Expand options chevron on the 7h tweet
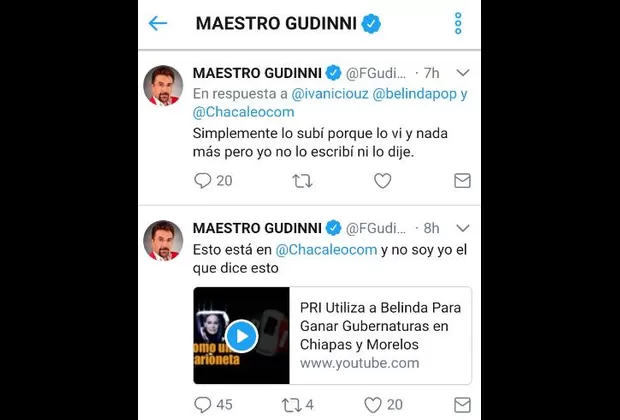This screenshot has width=620, height=420. [x=463, y=73]
